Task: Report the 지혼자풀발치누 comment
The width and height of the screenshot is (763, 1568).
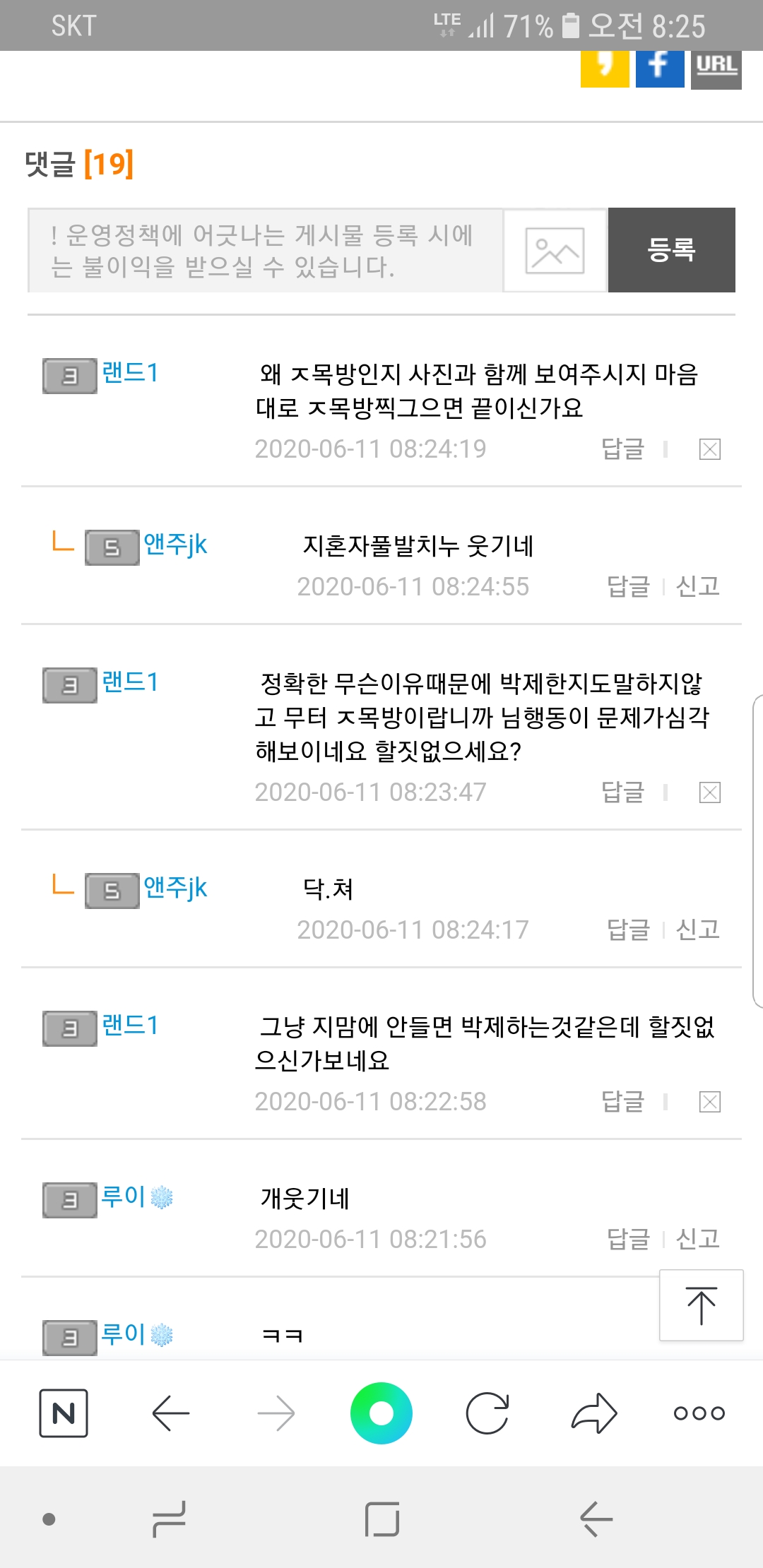Action: (697, 586)
